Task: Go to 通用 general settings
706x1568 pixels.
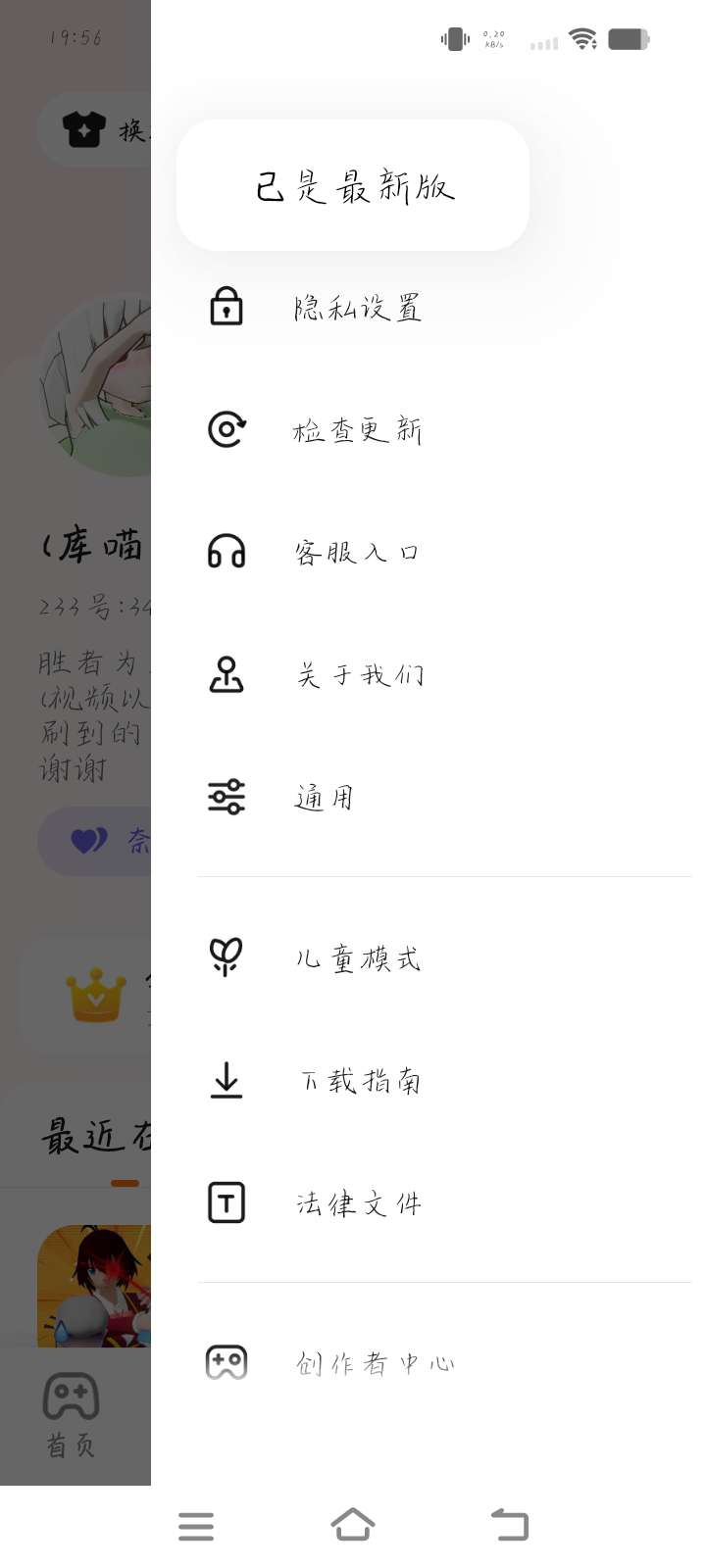Action: (x=325, y=798)
